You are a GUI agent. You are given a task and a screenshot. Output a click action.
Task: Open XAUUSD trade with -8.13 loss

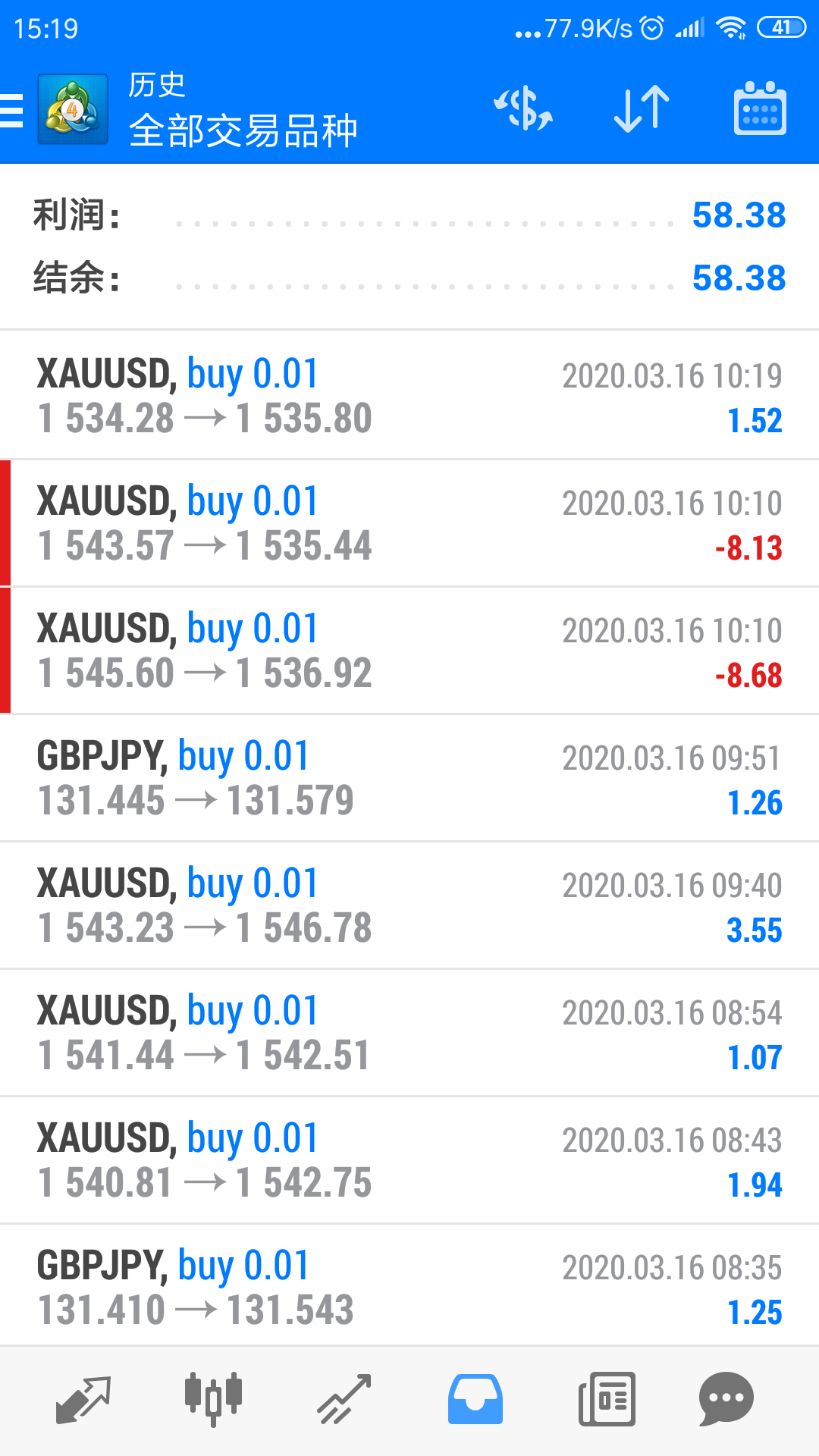[x=409, y=522]
